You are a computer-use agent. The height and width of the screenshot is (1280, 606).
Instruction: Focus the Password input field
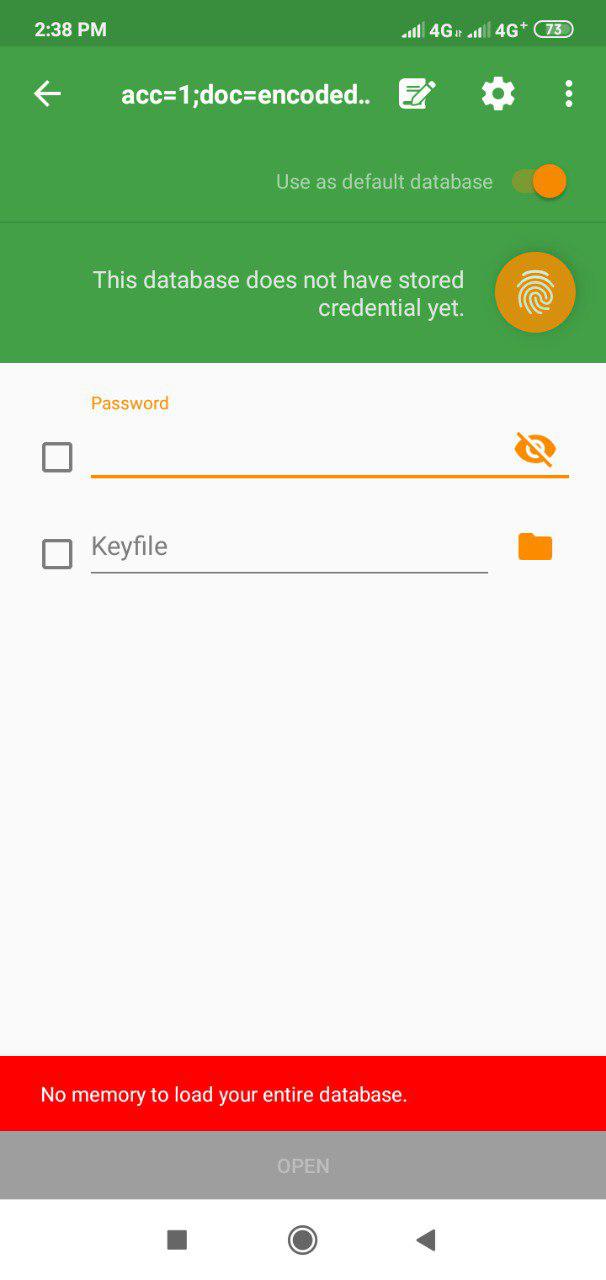(299, 450)
